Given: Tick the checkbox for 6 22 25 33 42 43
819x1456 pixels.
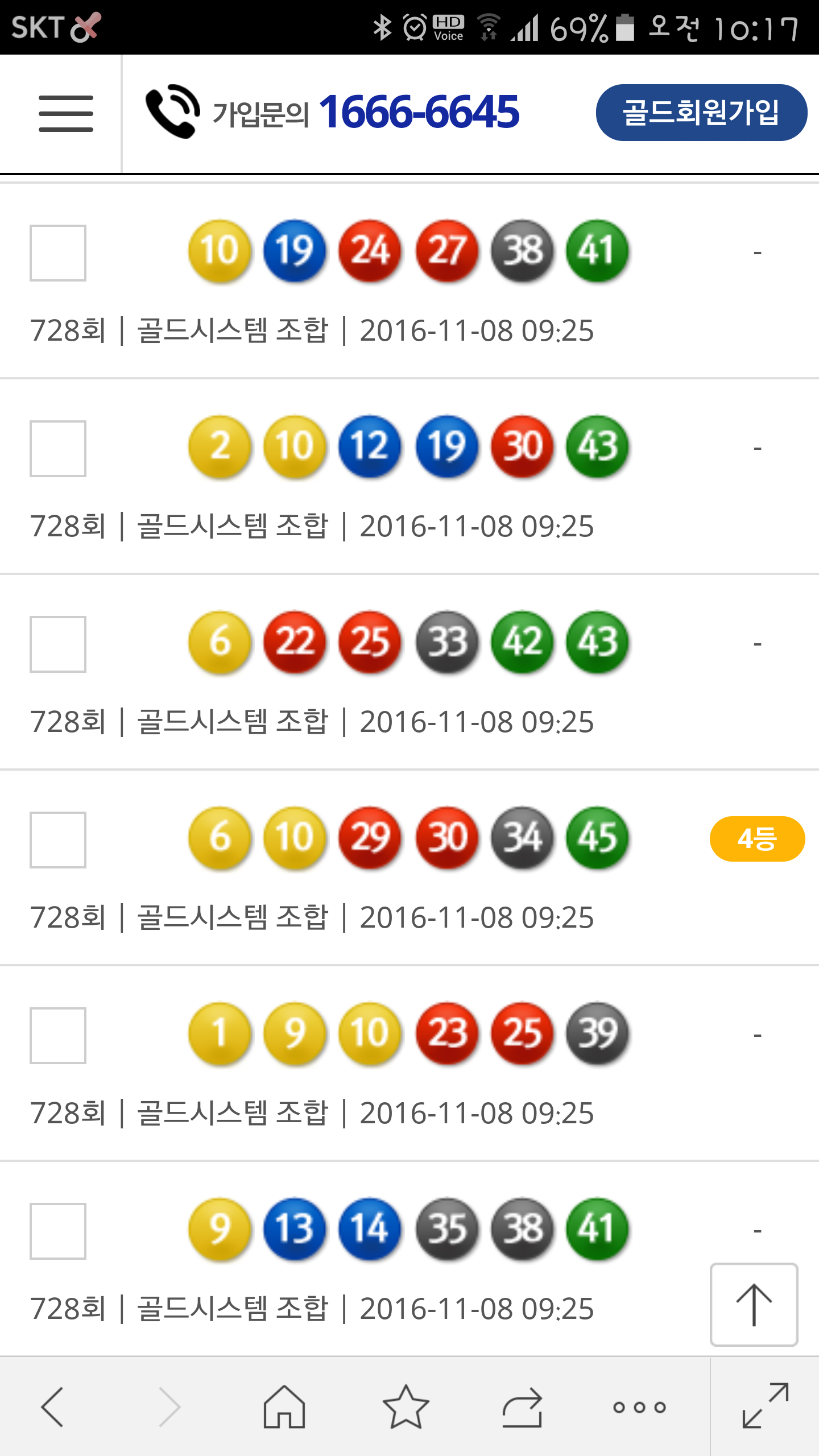Looking at the screenshot, I should point(58,644).
